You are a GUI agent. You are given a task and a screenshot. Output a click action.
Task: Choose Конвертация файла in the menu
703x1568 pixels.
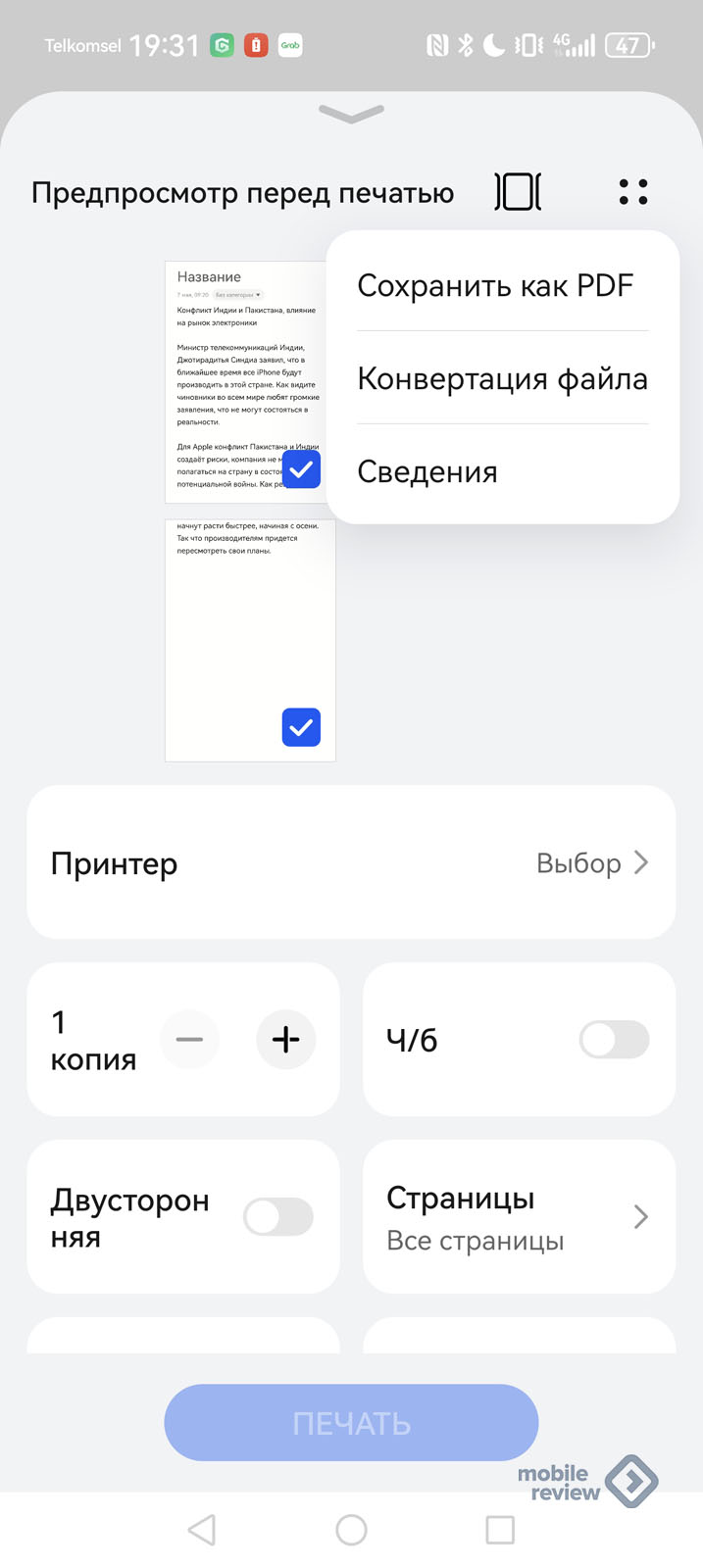[502, 378]
